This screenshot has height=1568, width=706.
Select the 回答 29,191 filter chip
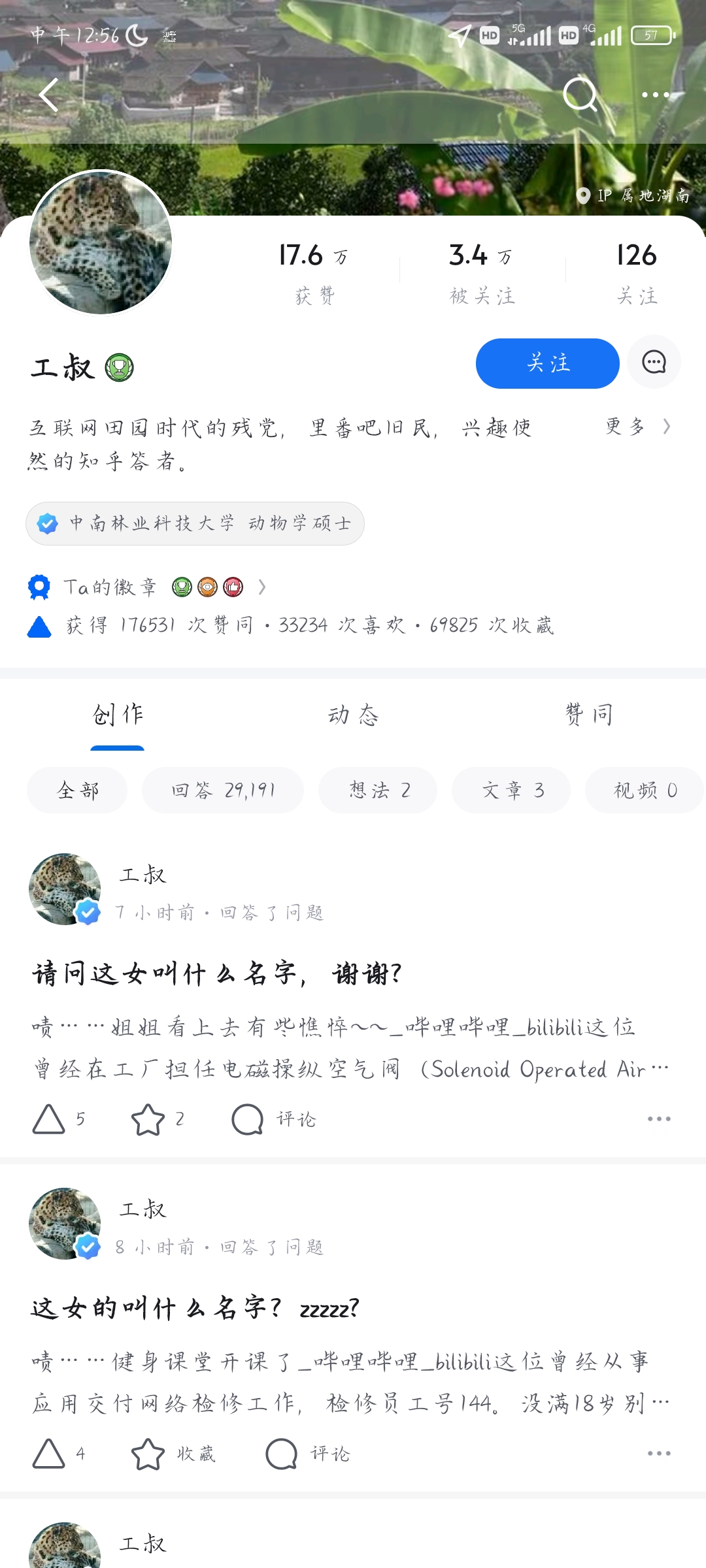pyautogui.click(x=222, y=791)
